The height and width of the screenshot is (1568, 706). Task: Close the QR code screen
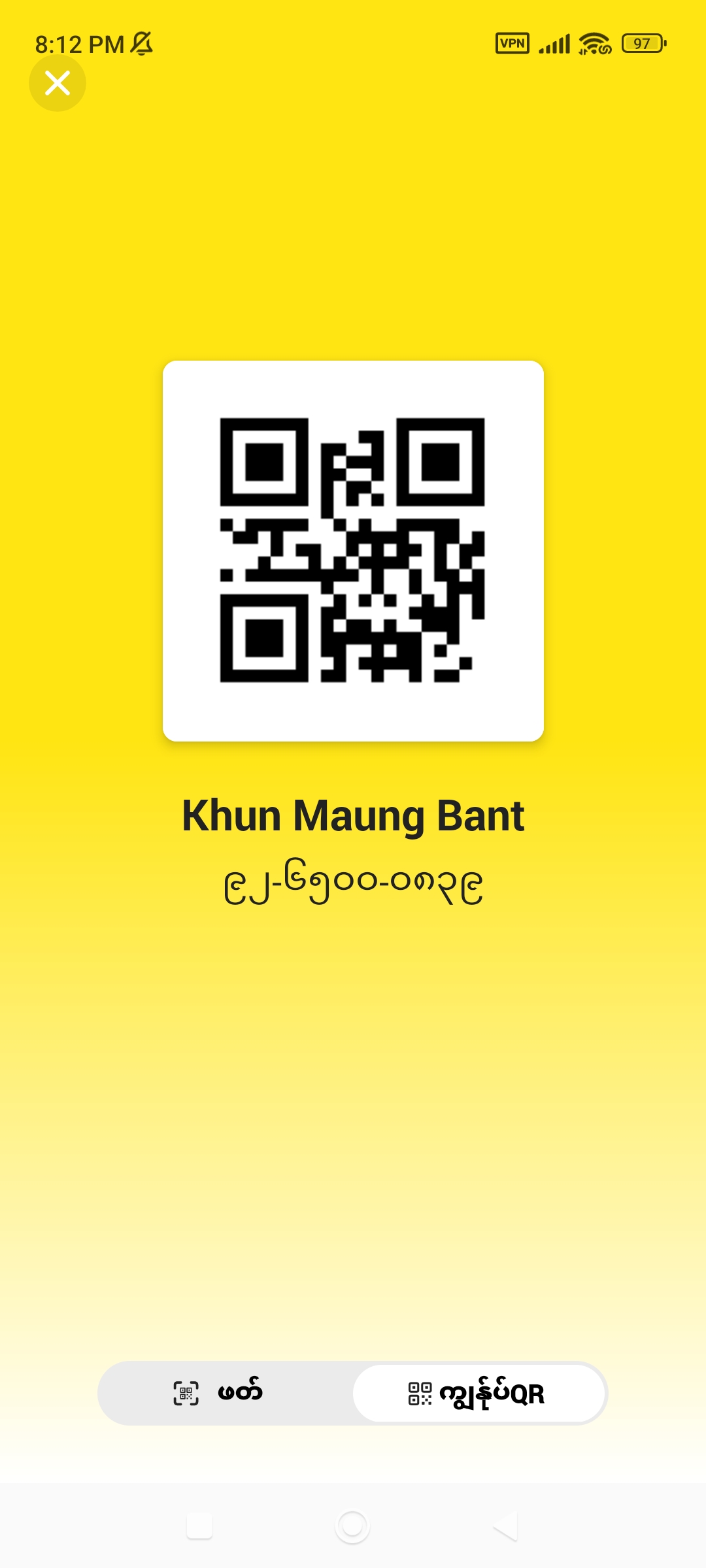tap(58, 83)
